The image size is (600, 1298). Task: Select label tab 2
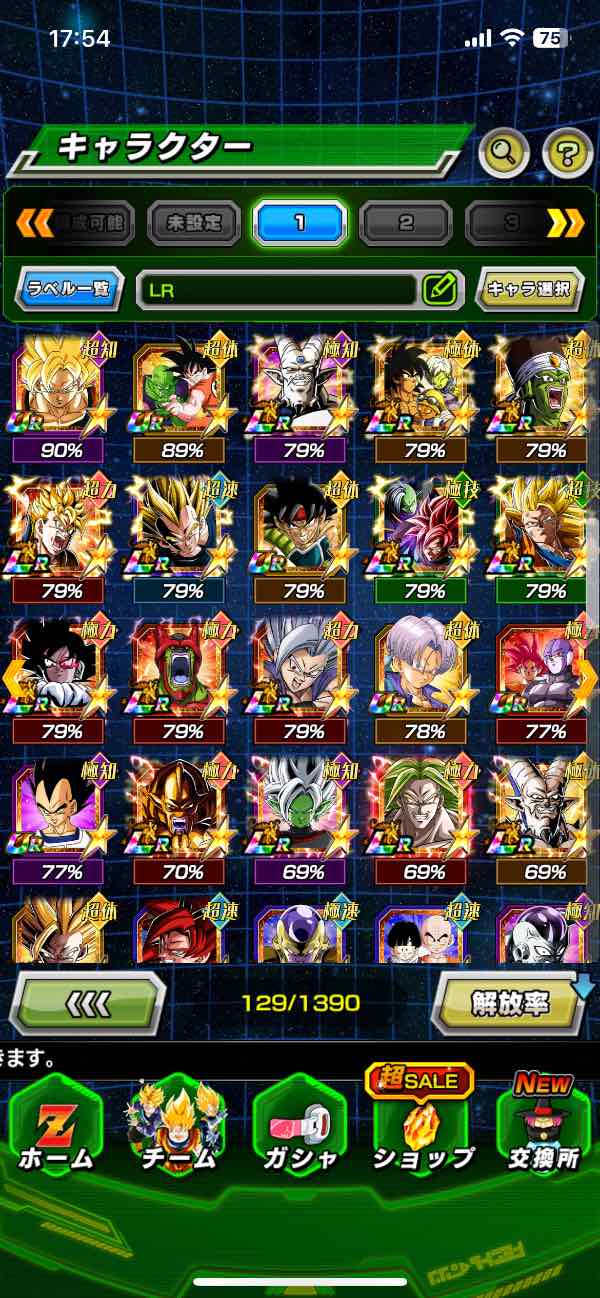405,223
